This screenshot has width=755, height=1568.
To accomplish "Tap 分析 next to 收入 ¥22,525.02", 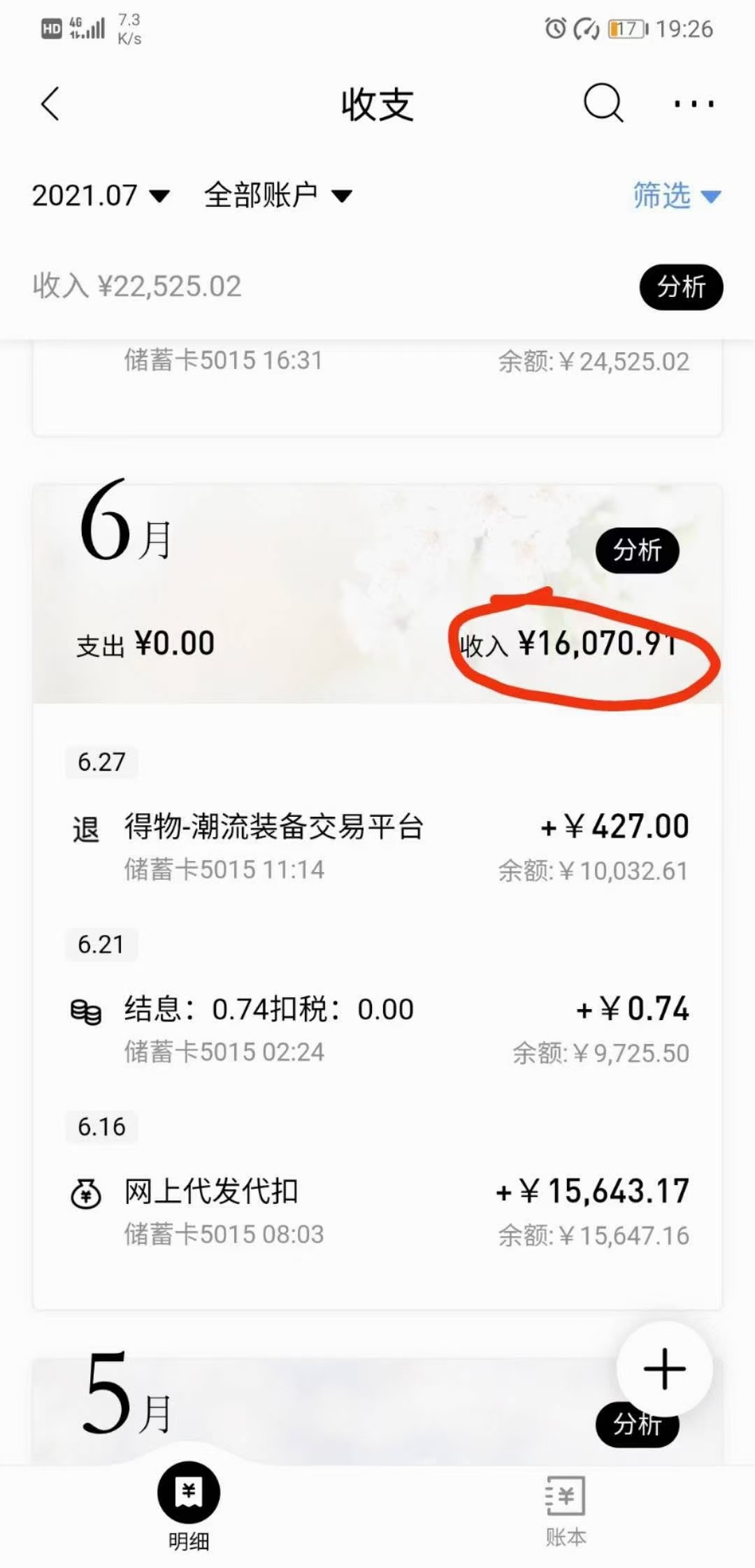I will click(x=680, y=286).
